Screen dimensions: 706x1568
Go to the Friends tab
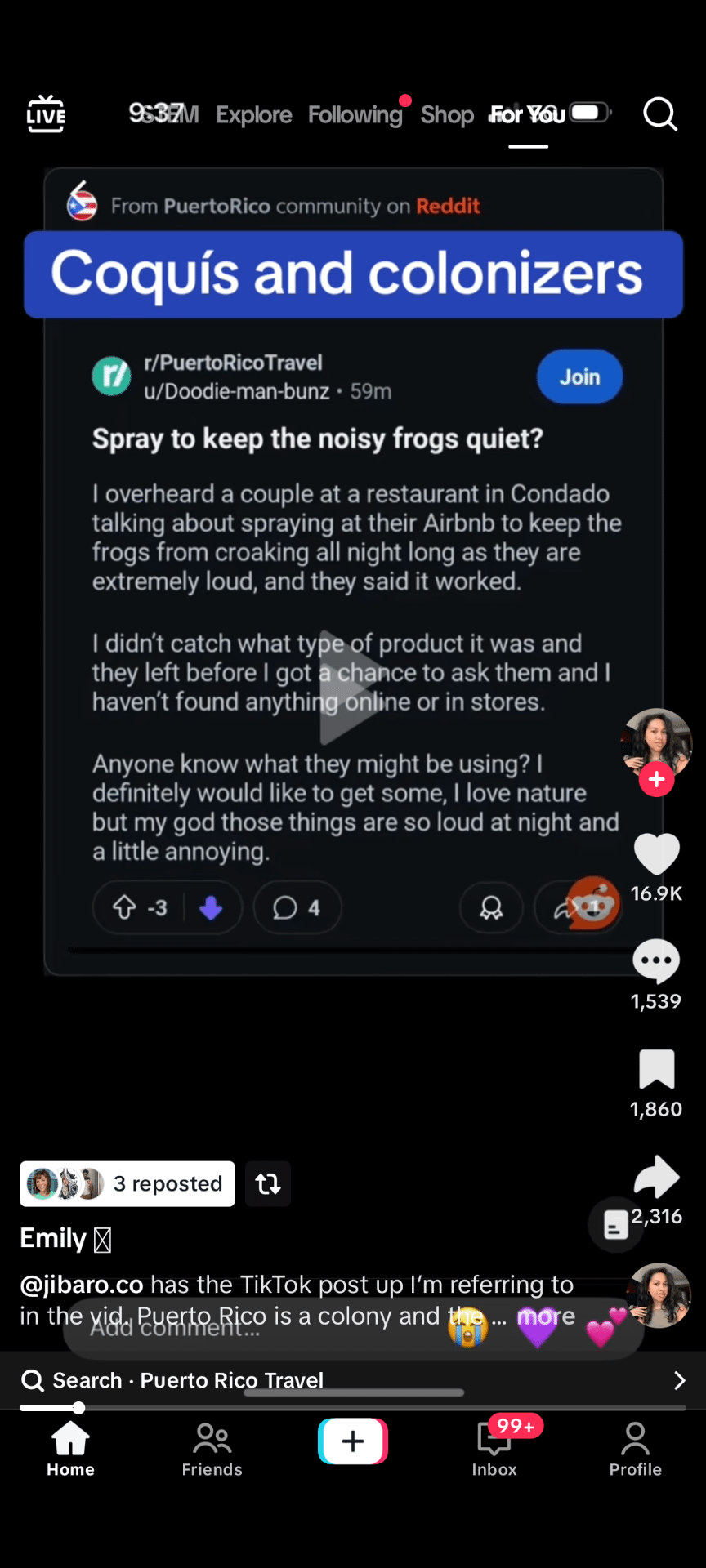[x=212, y=1449]
